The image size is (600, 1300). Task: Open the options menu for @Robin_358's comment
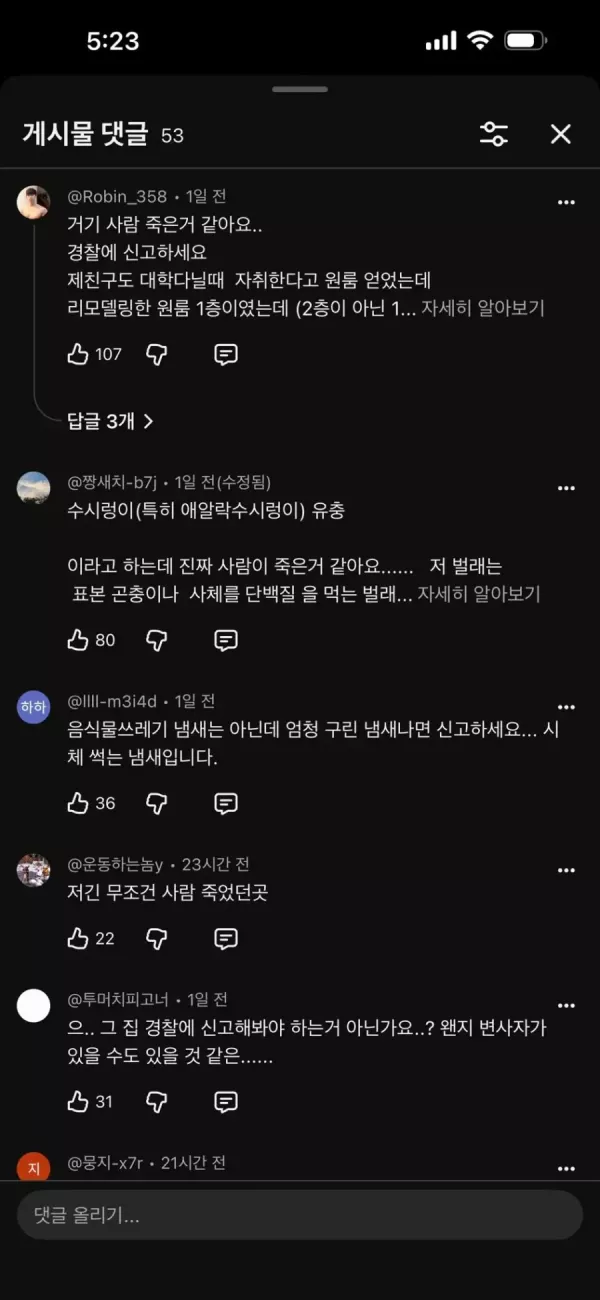pyautogui.click(x=566, y=202)
